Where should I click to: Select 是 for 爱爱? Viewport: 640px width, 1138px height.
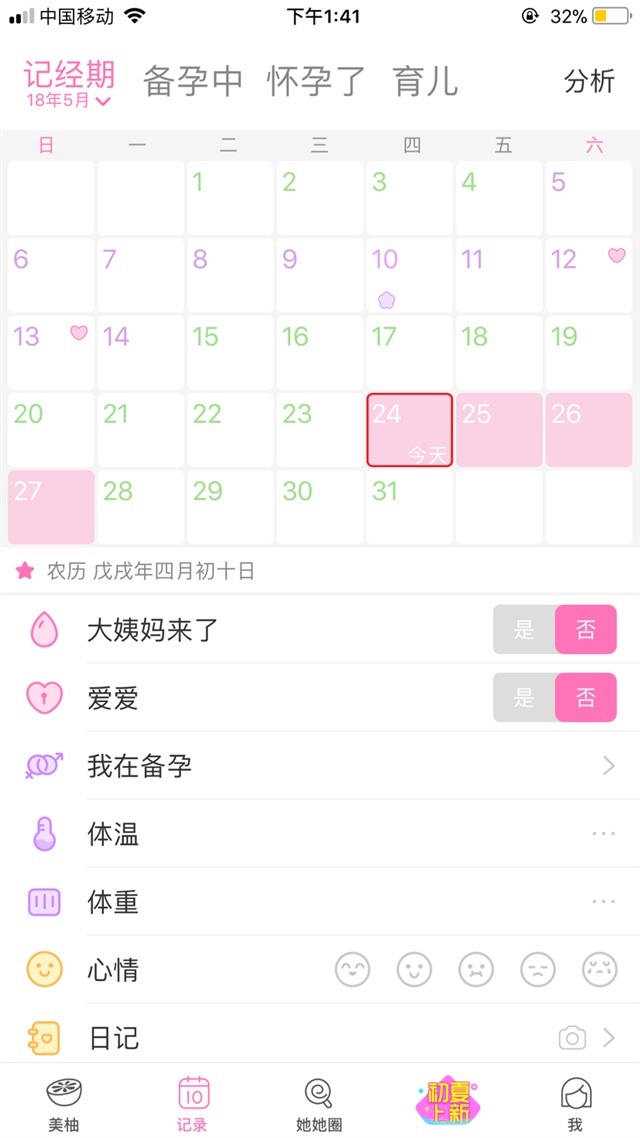point(524,698)
